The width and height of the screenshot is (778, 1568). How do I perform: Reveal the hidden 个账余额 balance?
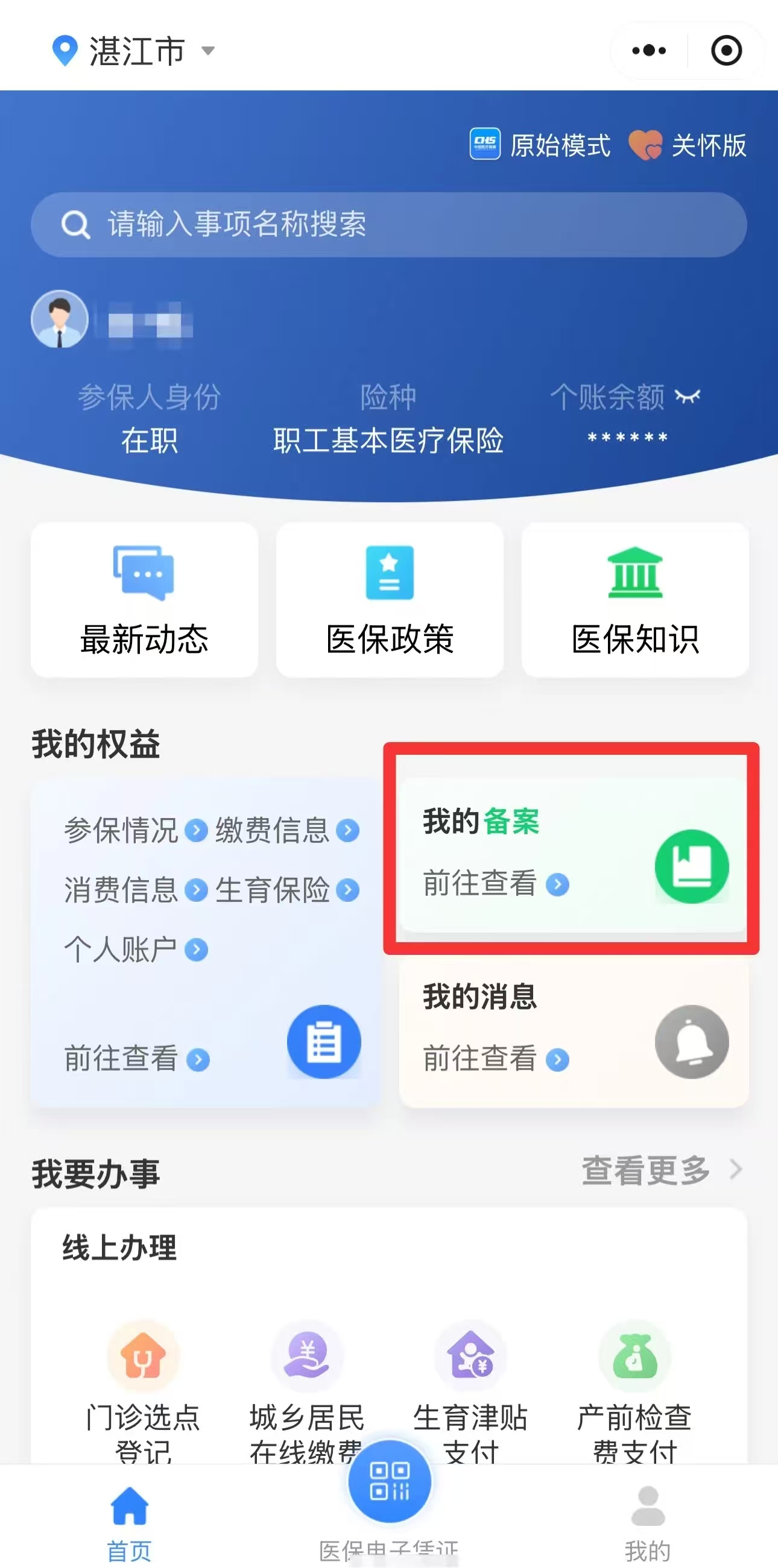(x=688, y=397)
